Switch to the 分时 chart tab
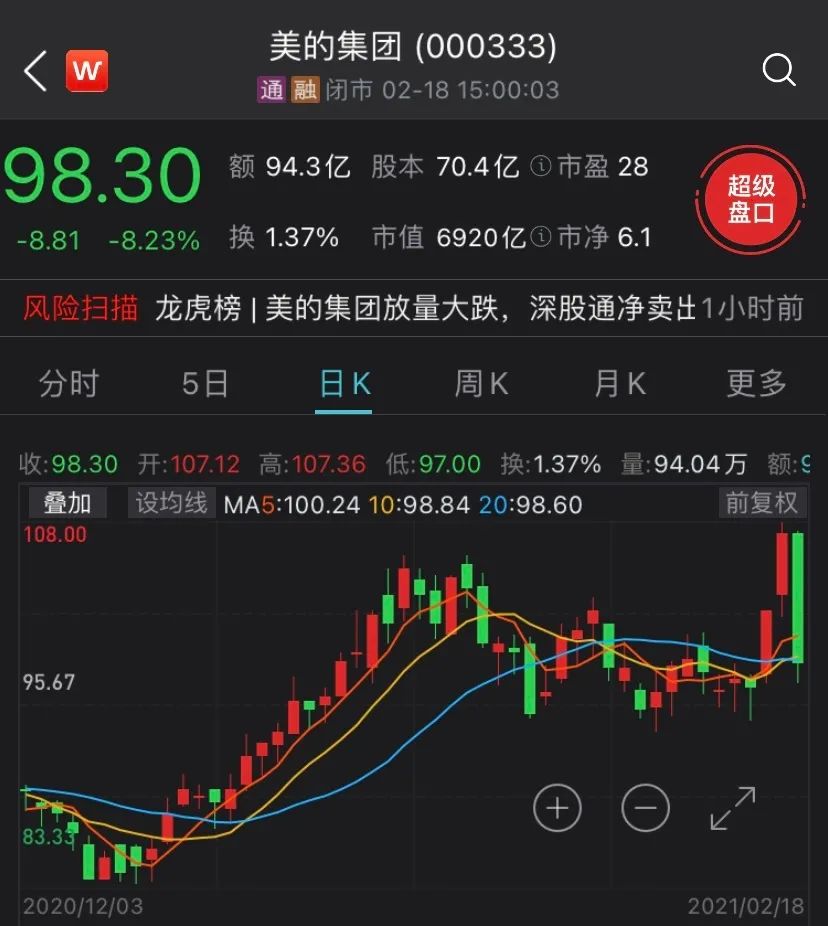The width and height of the screenshot is (828, 926). tap(69, 383)
